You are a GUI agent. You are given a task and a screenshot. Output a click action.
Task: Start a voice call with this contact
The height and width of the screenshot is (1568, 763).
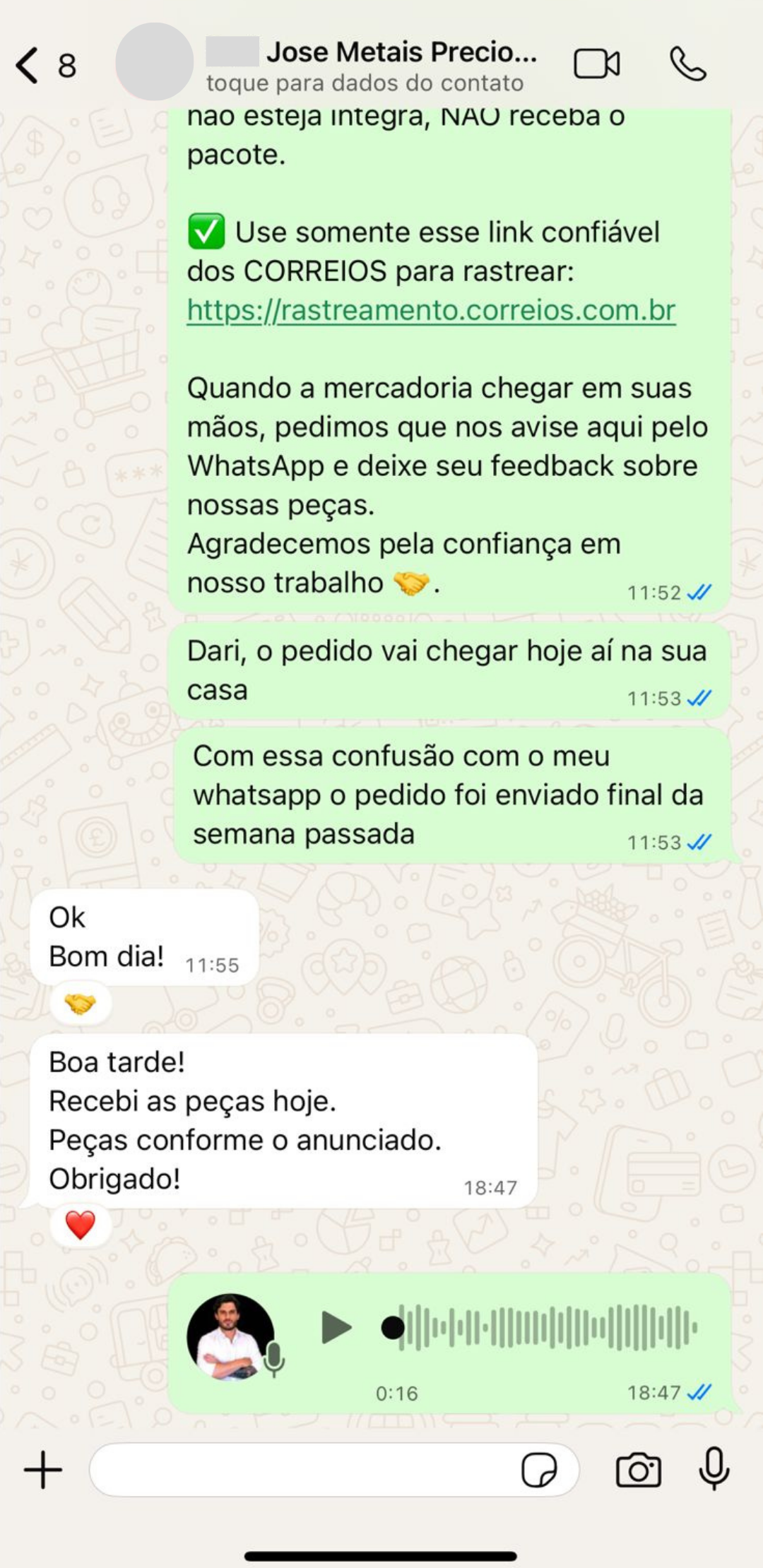(x=687, y=64)
